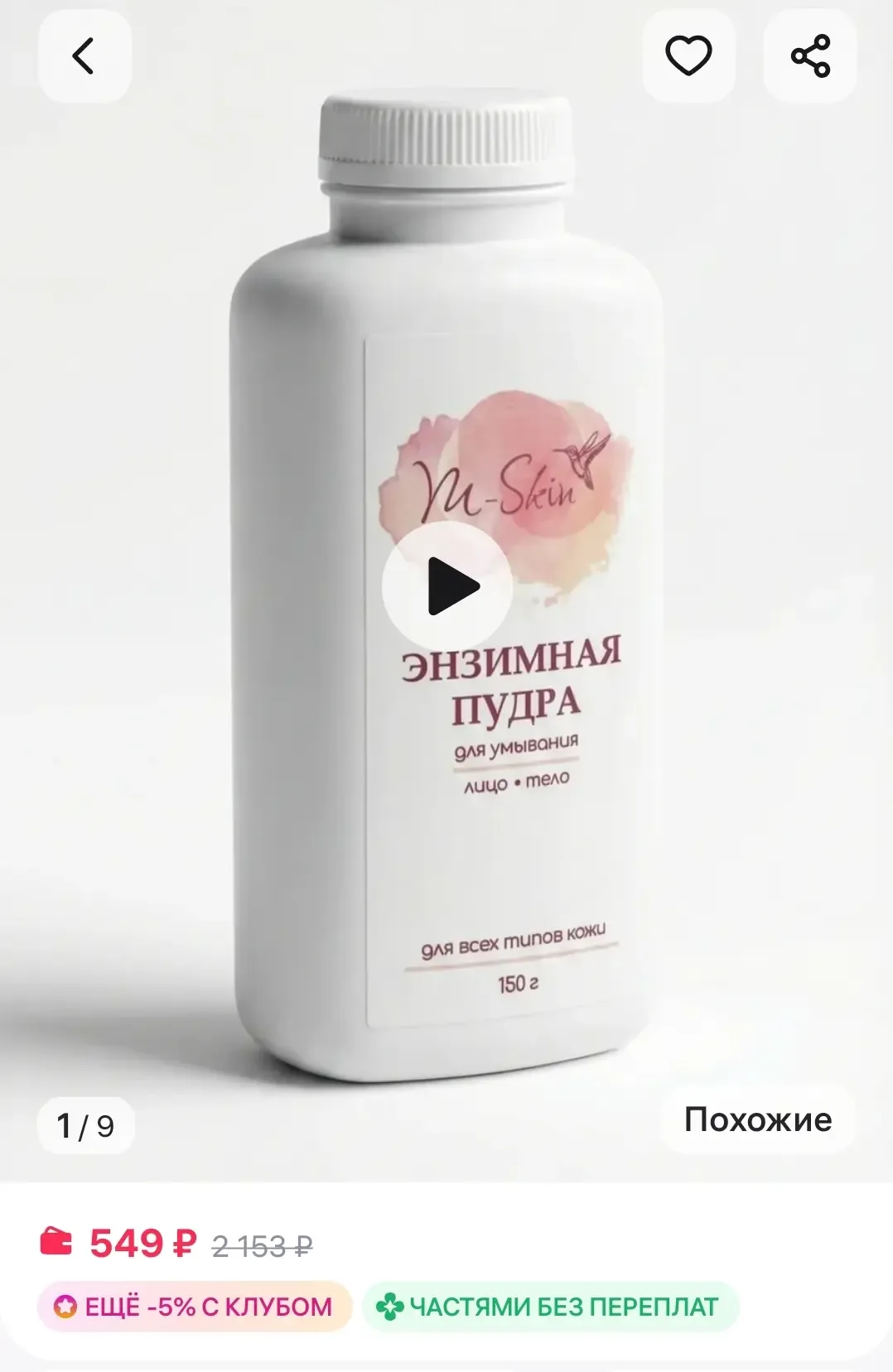Share this product
The height and width of the screenshot is (1372, 893).
click(x=809, y=57)
